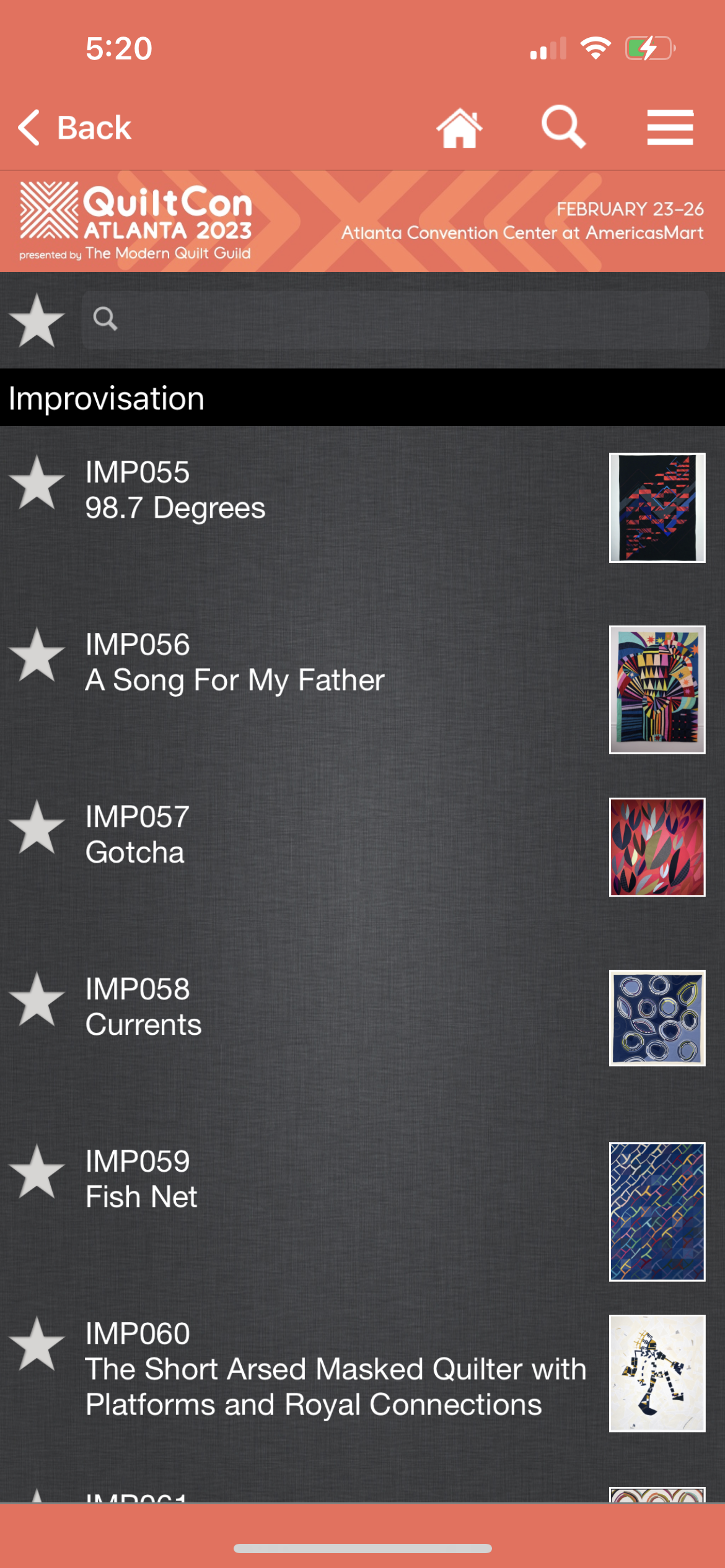Favorite the IMP058 Currents quilt
The width and height of the screenshot is (725, 1568).
pos(37,1000)
